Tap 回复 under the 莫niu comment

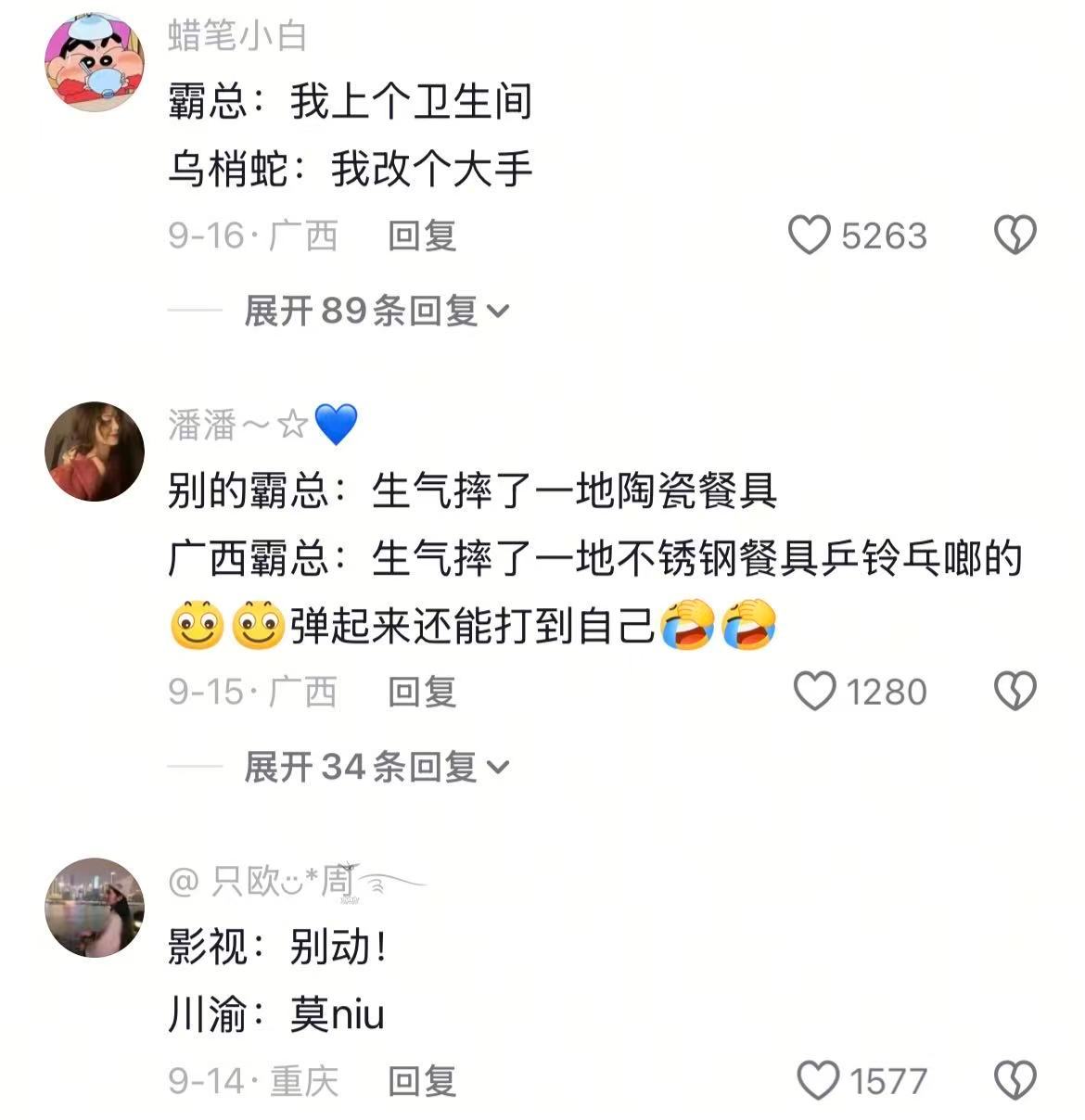(422, 1079)
